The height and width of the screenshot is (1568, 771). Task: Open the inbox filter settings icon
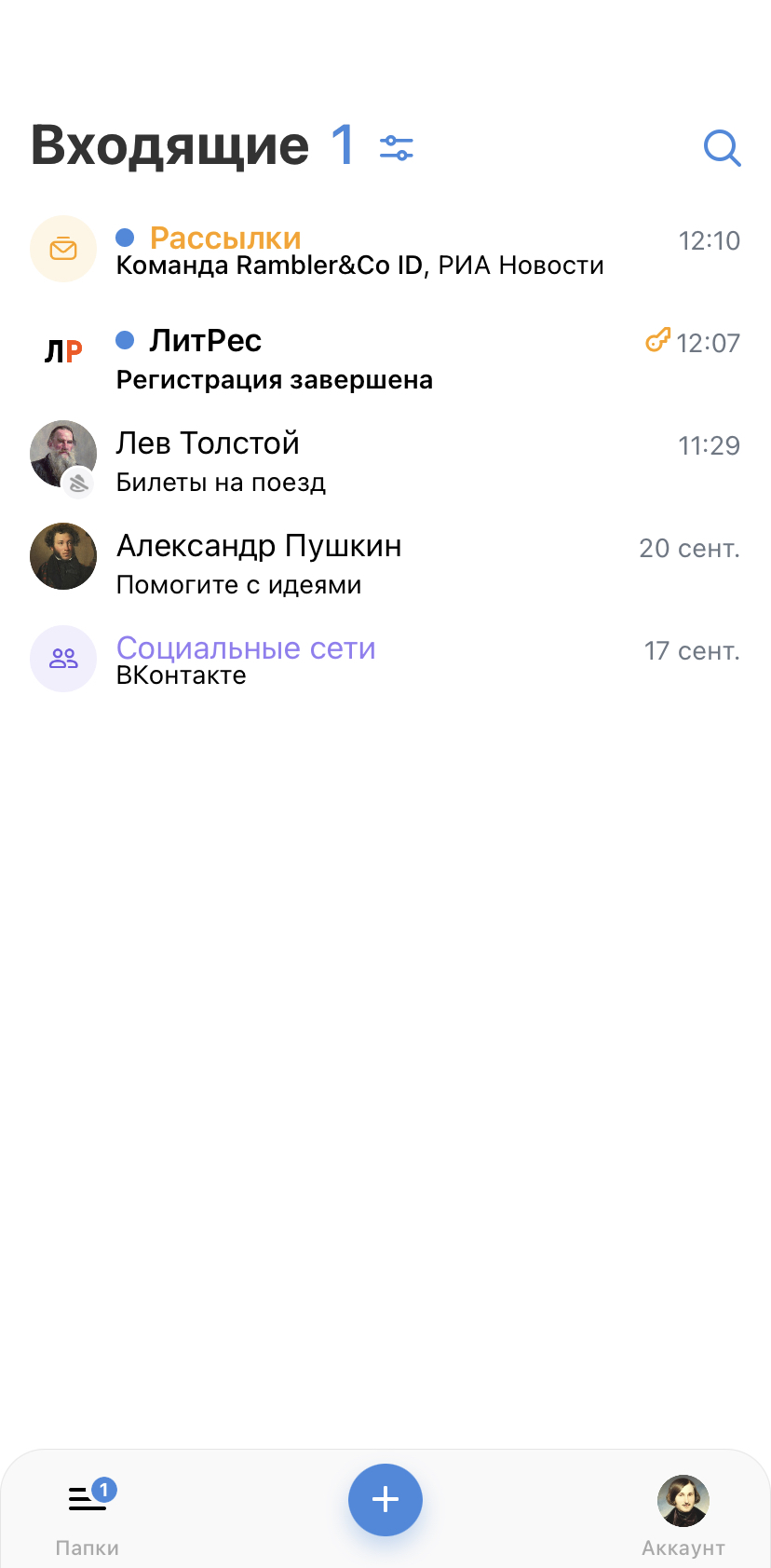coord(397,147)
